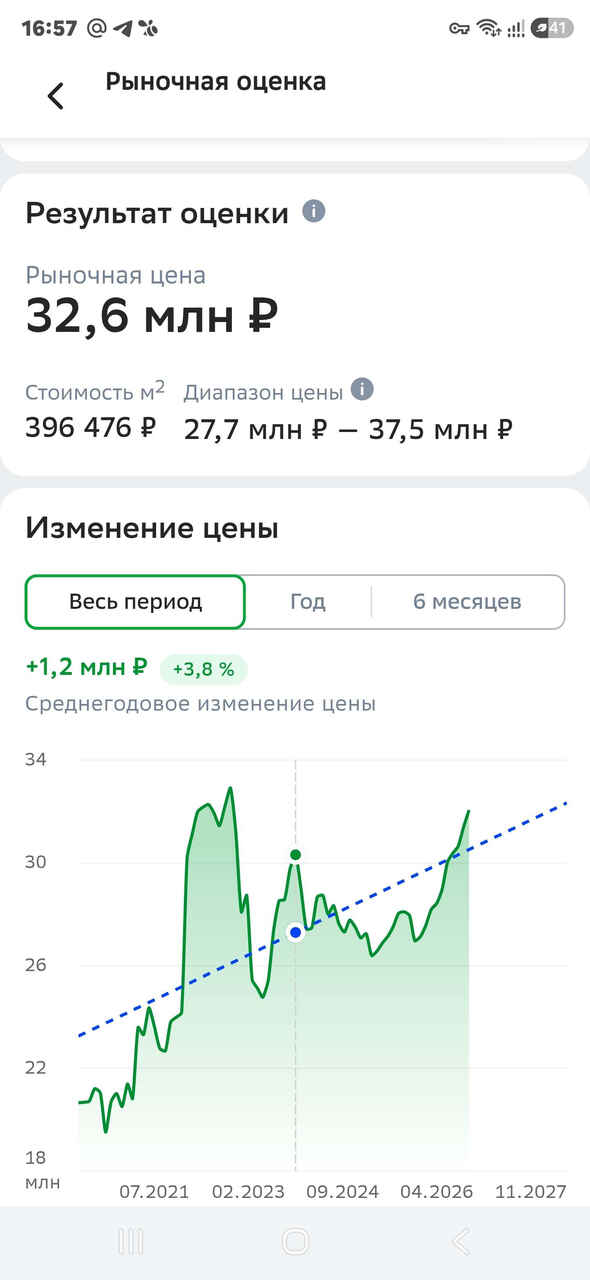This screenshot has height=1280, width=590.
Task: Show info about Диапазон цены
Action: tap(363, 389)
